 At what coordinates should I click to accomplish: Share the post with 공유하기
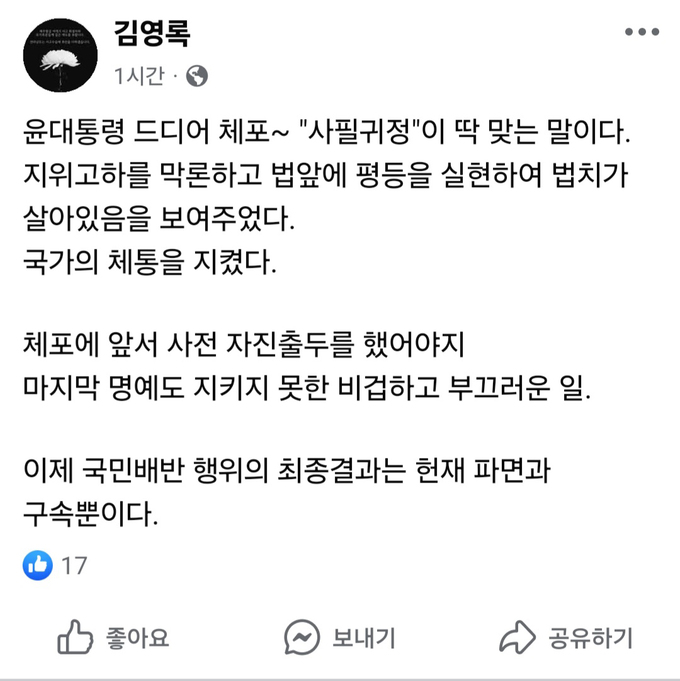coord(565,637)
